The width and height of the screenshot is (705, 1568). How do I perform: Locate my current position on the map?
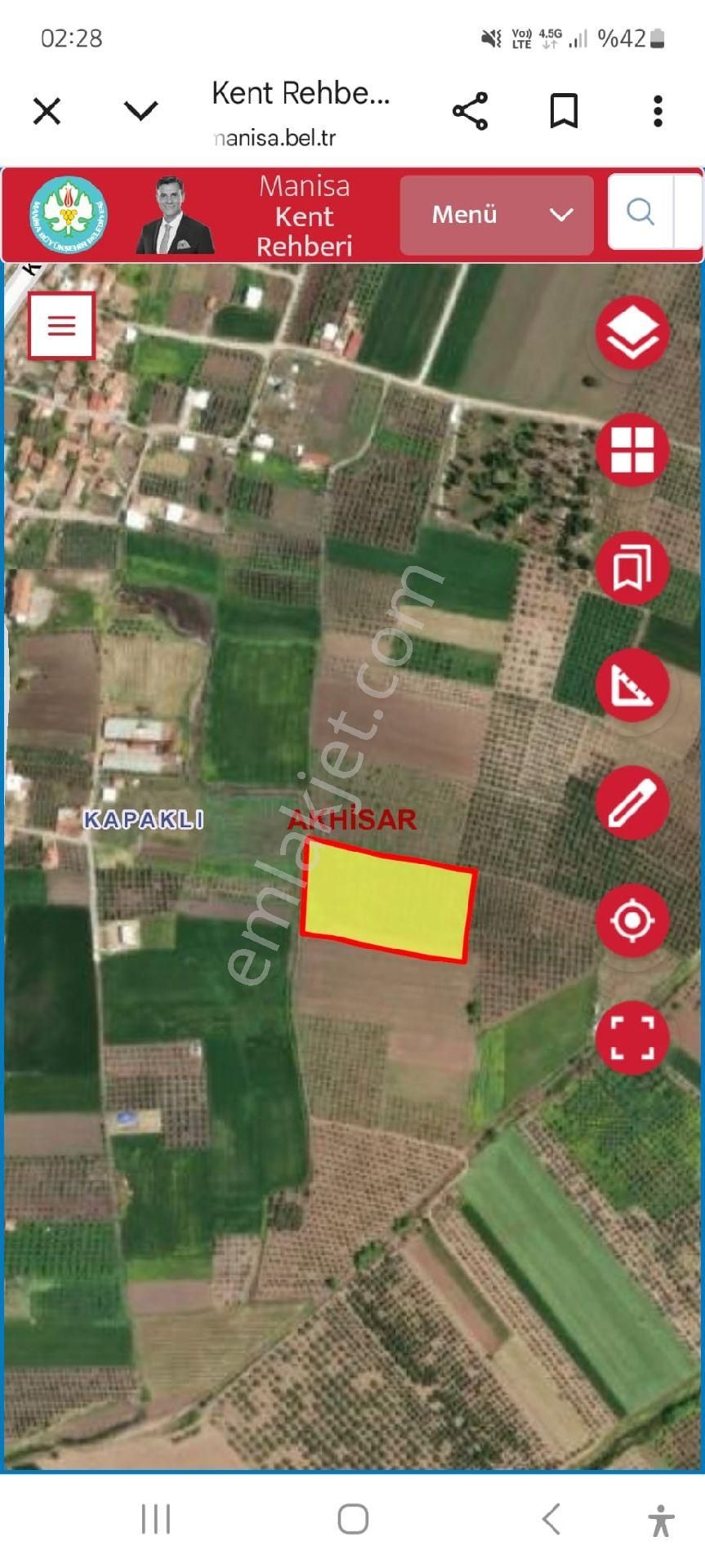(x=632, y=920)
